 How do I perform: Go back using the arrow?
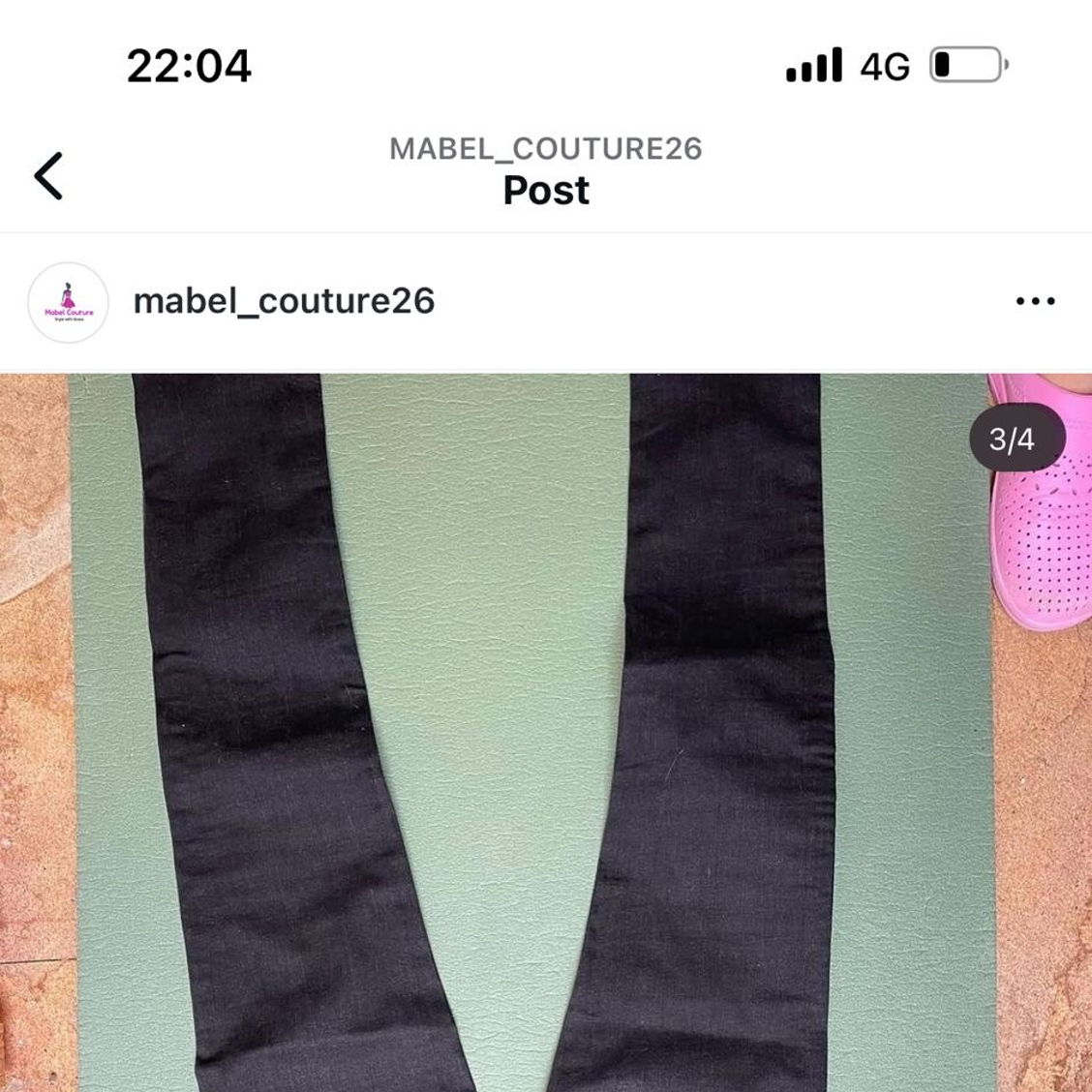48,176
